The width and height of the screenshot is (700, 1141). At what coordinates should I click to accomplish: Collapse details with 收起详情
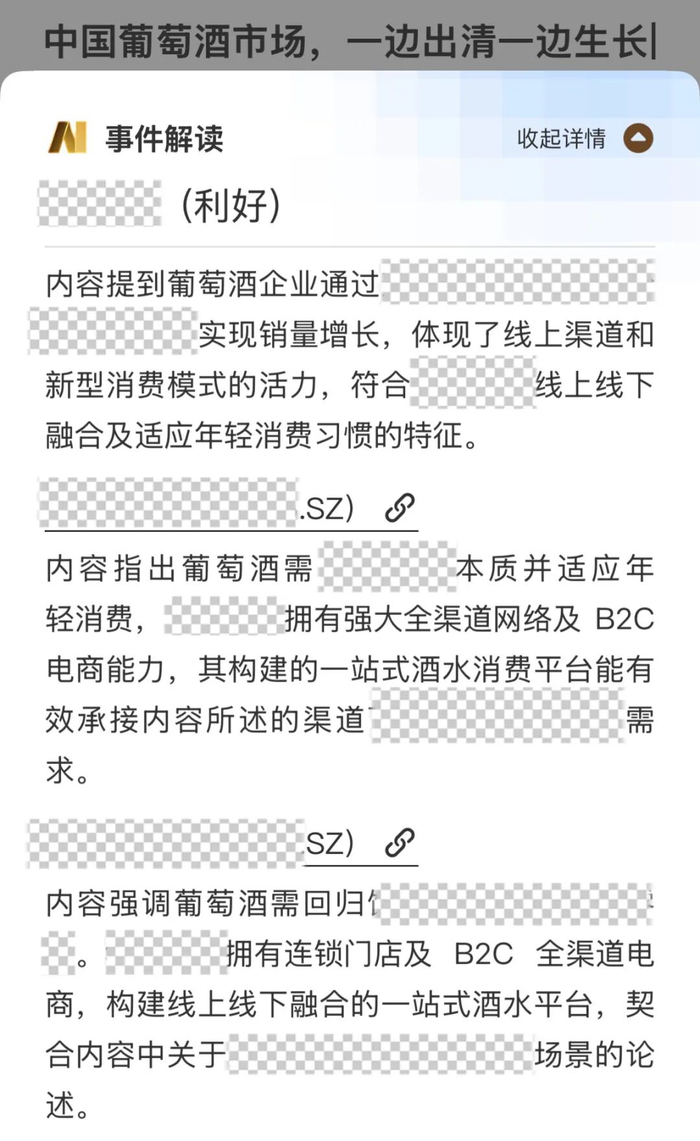tap(584, 138)
